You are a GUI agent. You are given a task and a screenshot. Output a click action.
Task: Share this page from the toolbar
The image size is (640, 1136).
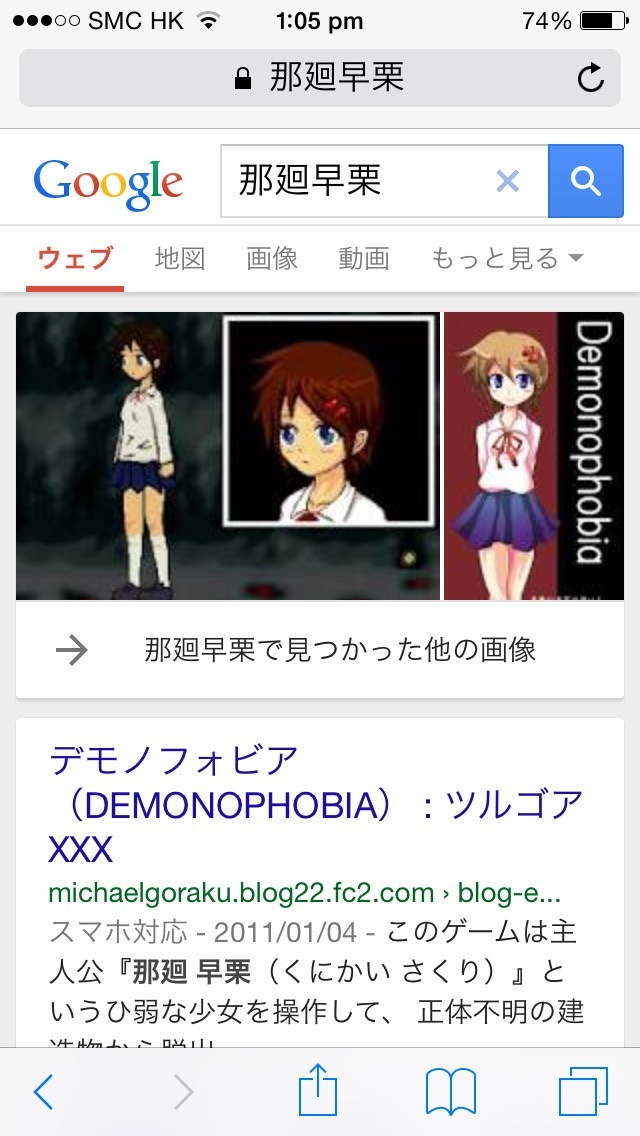[x=318, y=1091]
